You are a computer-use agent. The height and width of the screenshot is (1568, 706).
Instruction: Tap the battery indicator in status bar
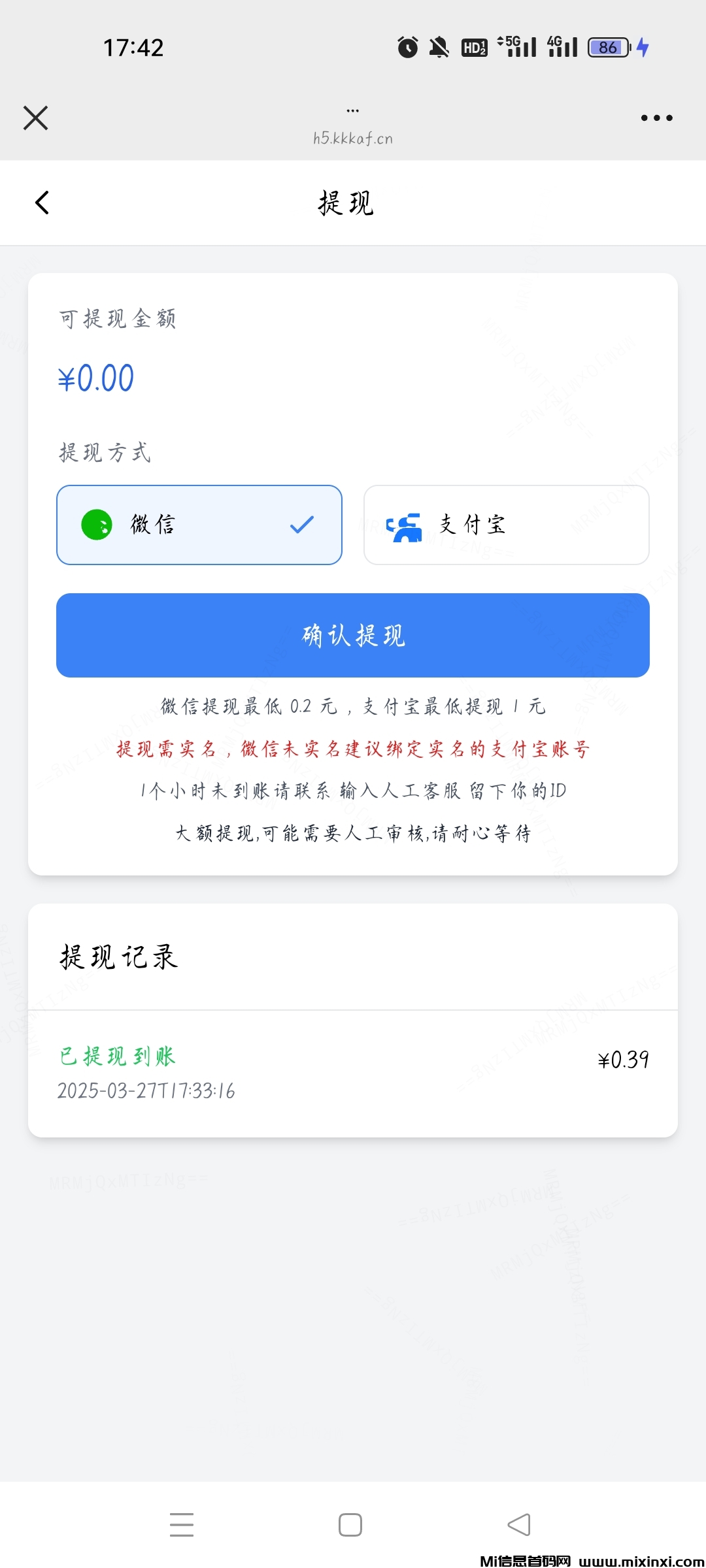coord(607,47)
